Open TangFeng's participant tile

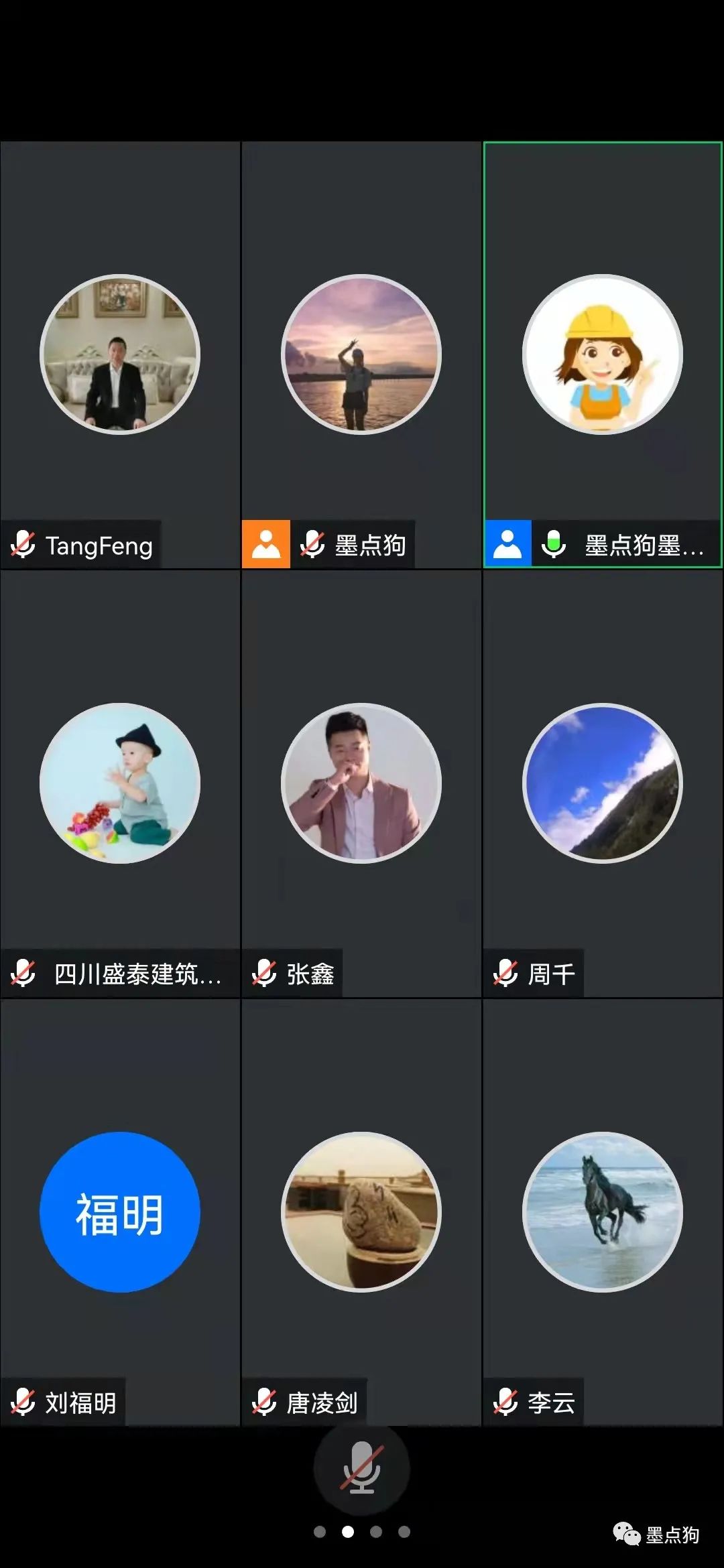(120, 355)
